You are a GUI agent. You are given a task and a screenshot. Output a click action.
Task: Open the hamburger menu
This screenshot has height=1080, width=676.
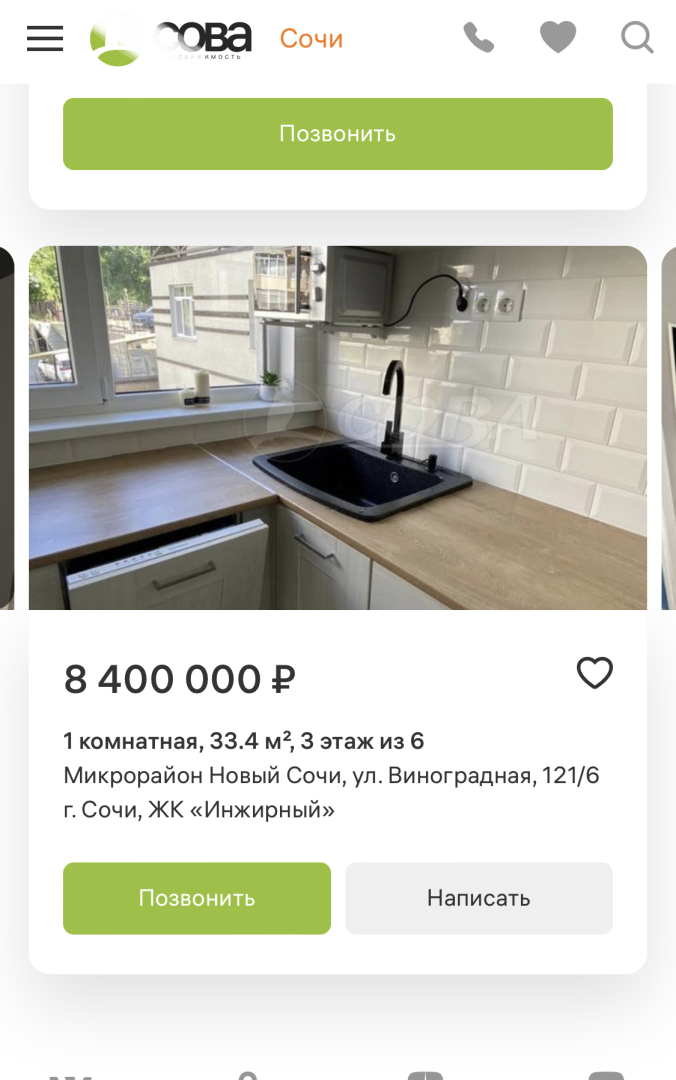(45, 39)
